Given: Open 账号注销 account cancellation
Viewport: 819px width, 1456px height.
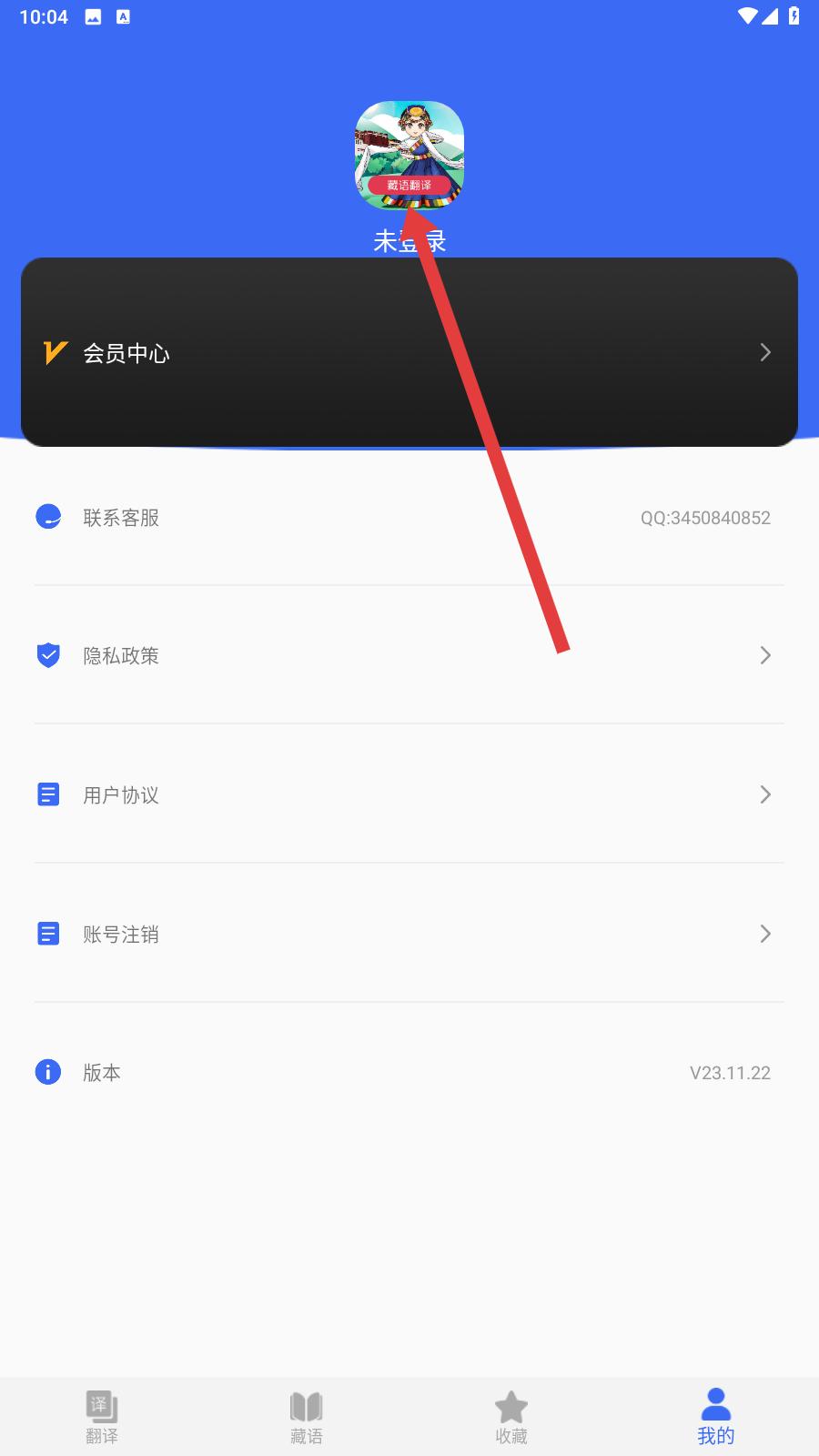Looking at the screenshot, I should [409, 934].
